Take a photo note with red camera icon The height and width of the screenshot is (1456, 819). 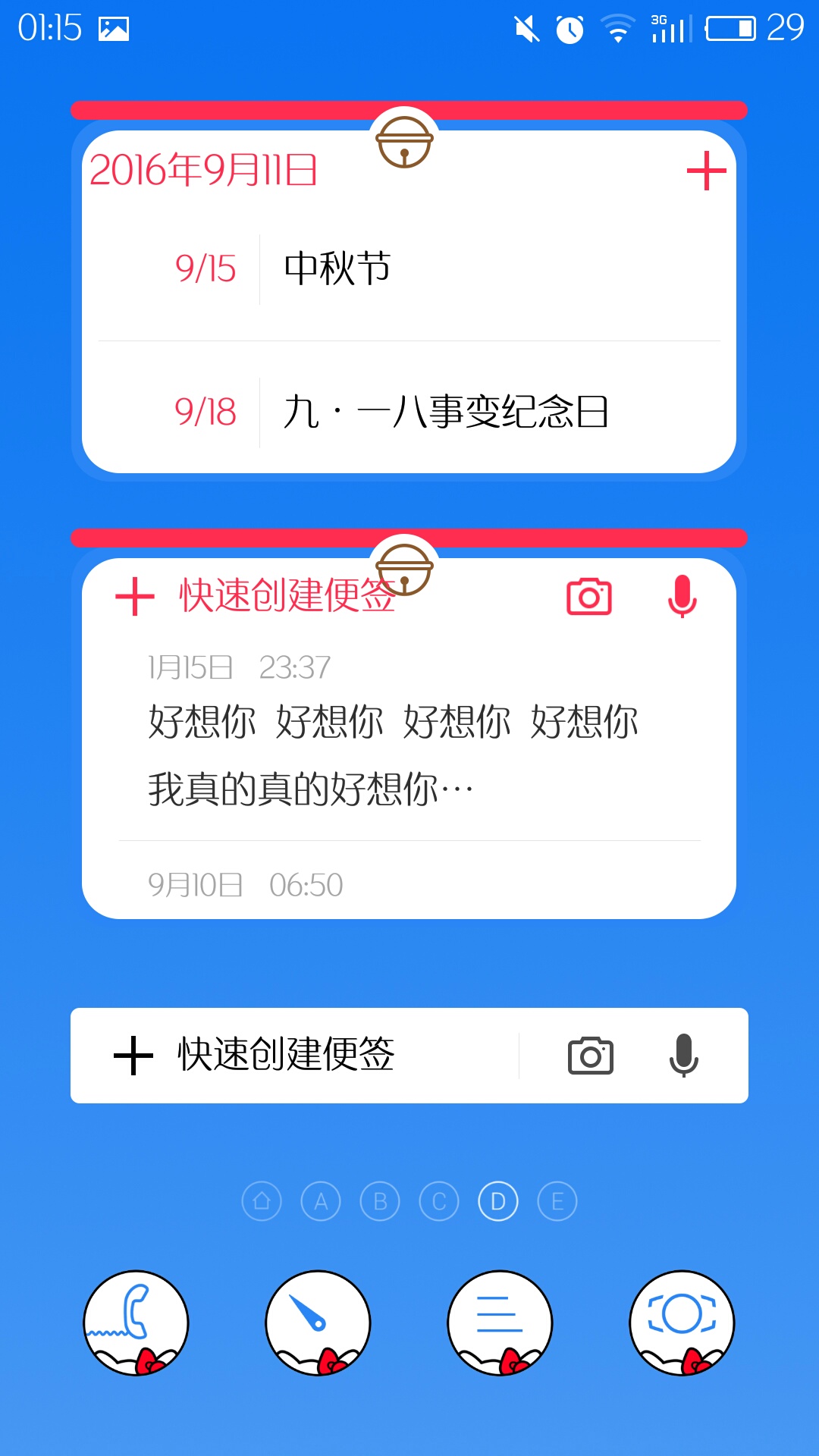tap(589, 597)
